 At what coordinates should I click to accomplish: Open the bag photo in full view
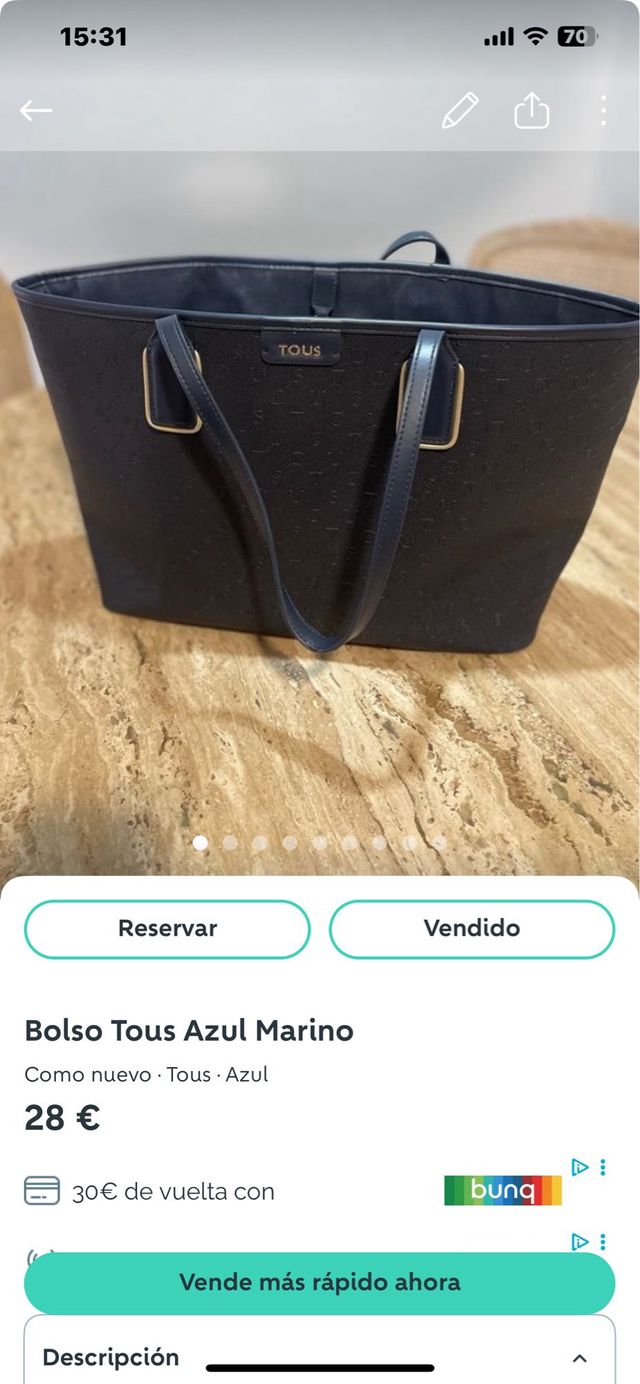point(320,500)
